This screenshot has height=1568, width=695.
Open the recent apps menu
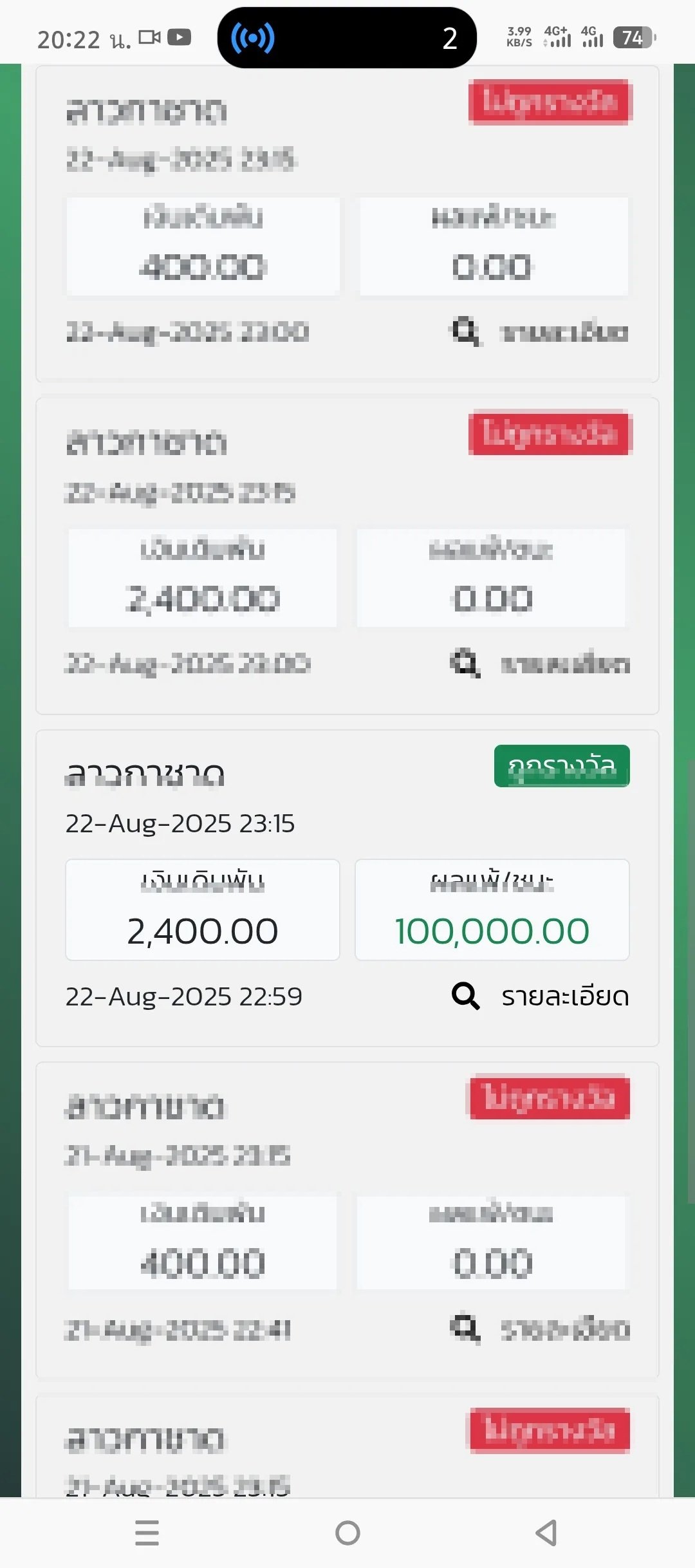click(x=147, y=1533)
